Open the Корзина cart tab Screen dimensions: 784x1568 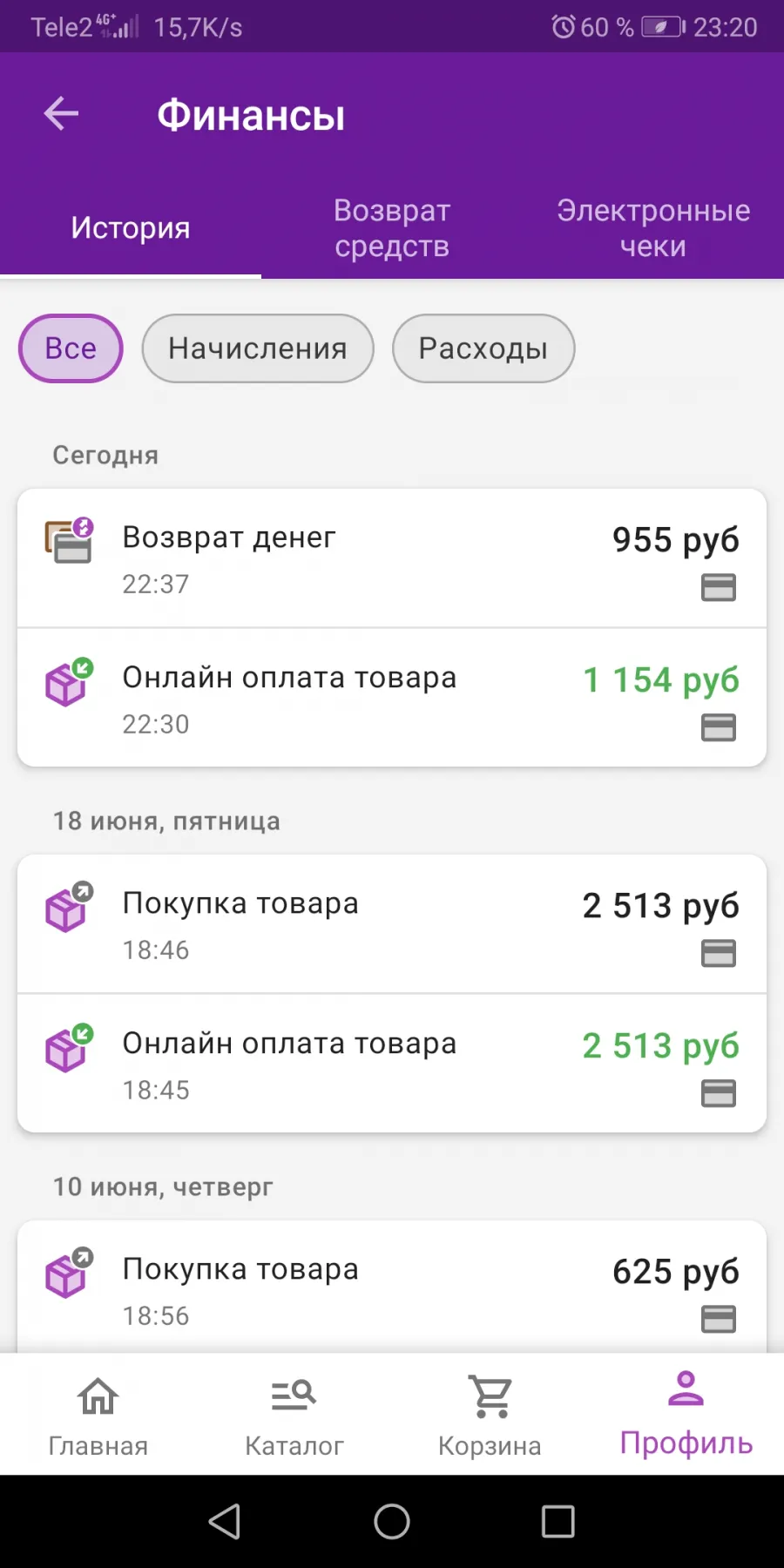coord(490,1415)
